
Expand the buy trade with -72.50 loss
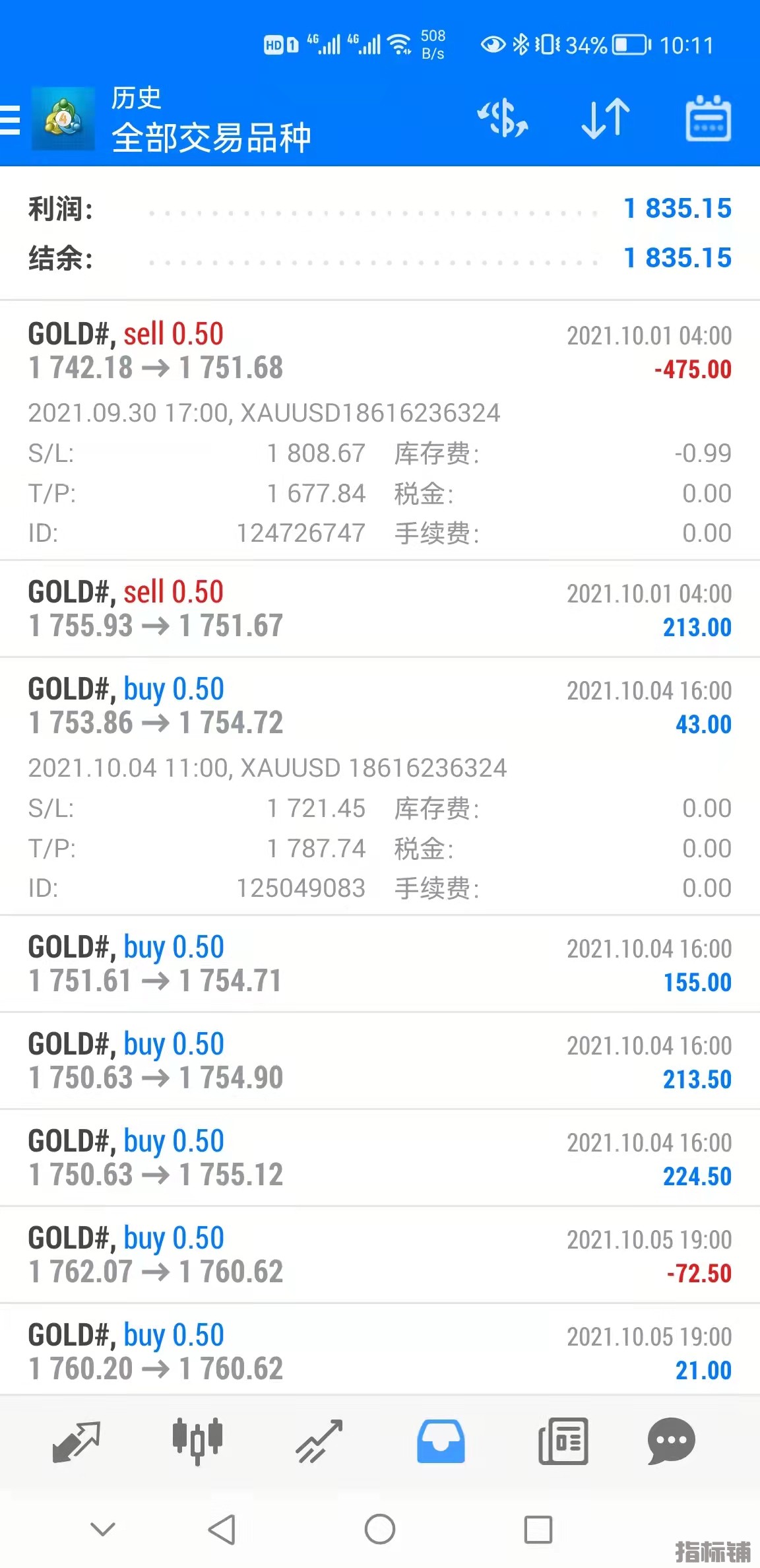(x=379, y=1255)
